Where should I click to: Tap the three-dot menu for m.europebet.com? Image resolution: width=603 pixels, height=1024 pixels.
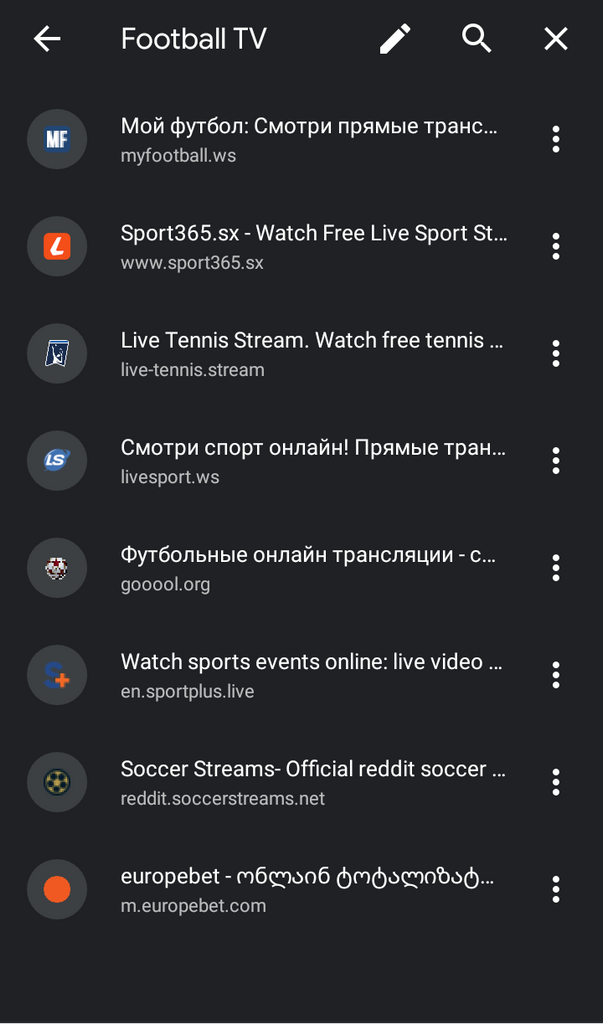(556, 889)
